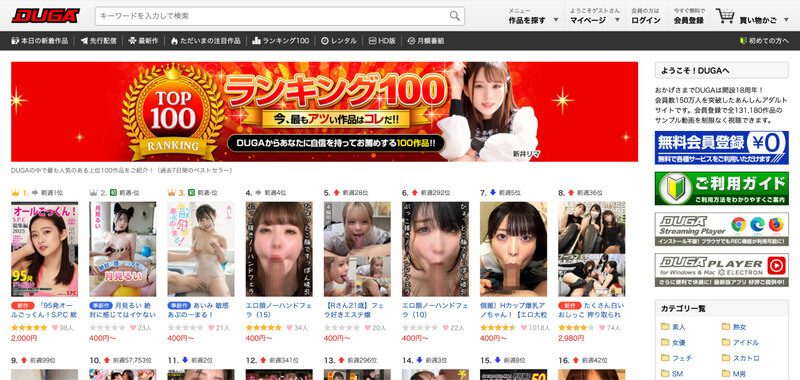Screen dimensions: 800x380
Task: Expand the 作品を探す menu
Action: [533, 16]
